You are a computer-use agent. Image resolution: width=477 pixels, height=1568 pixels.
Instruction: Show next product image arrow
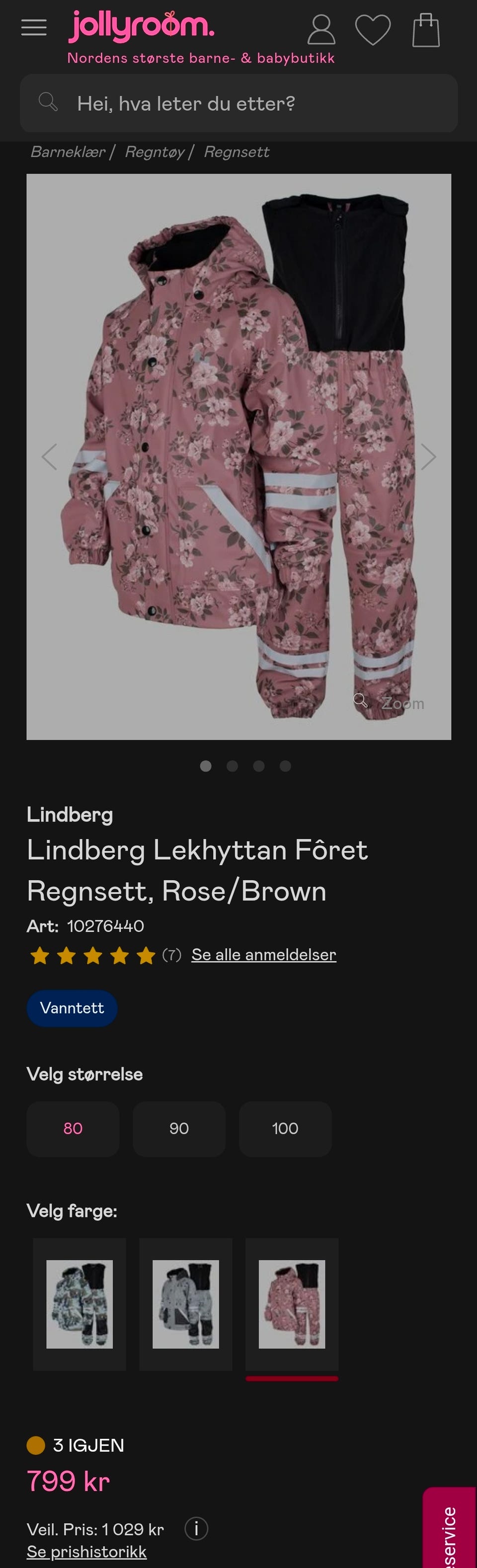click(x=428, y=456)
